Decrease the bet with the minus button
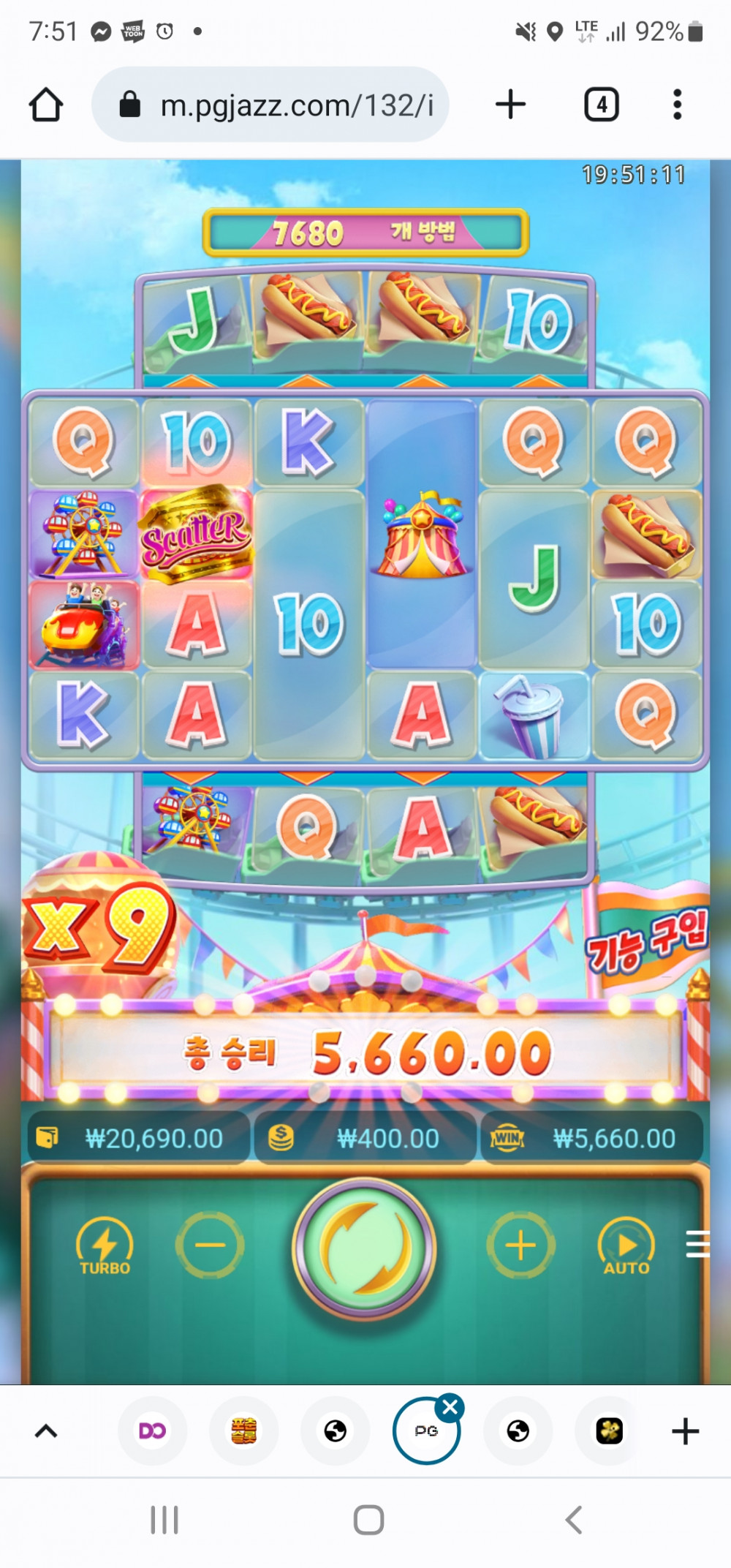Image resolution: width=731 pixels, height=1568 pixels. pyautogui.click(x=210, y=1245)
